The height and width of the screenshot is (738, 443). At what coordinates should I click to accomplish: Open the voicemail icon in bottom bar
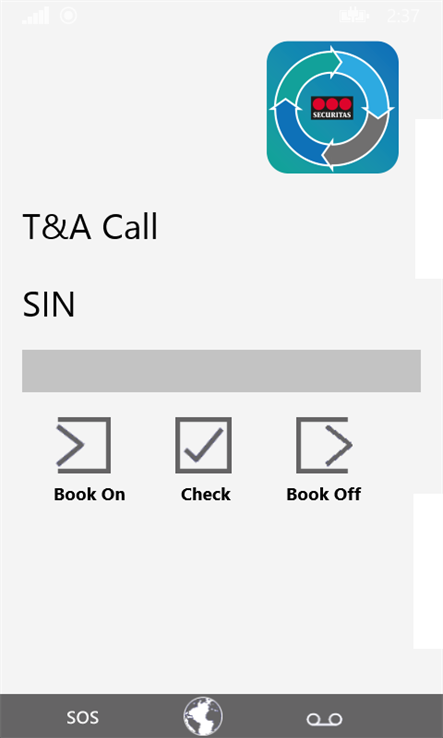coord(324,719)
